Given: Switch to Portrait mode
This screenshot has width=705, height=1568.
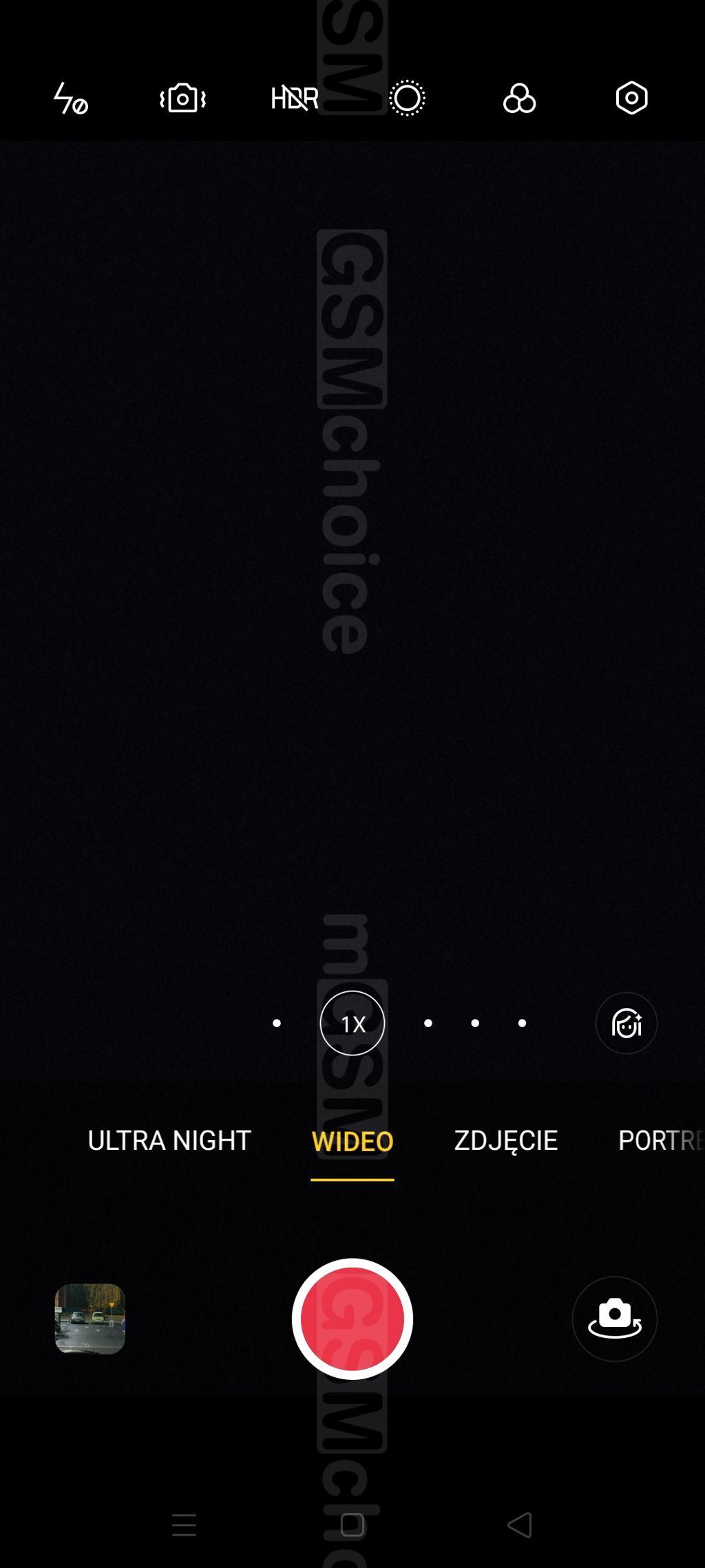Looking at the screenshot, I should click(661, 1141).
